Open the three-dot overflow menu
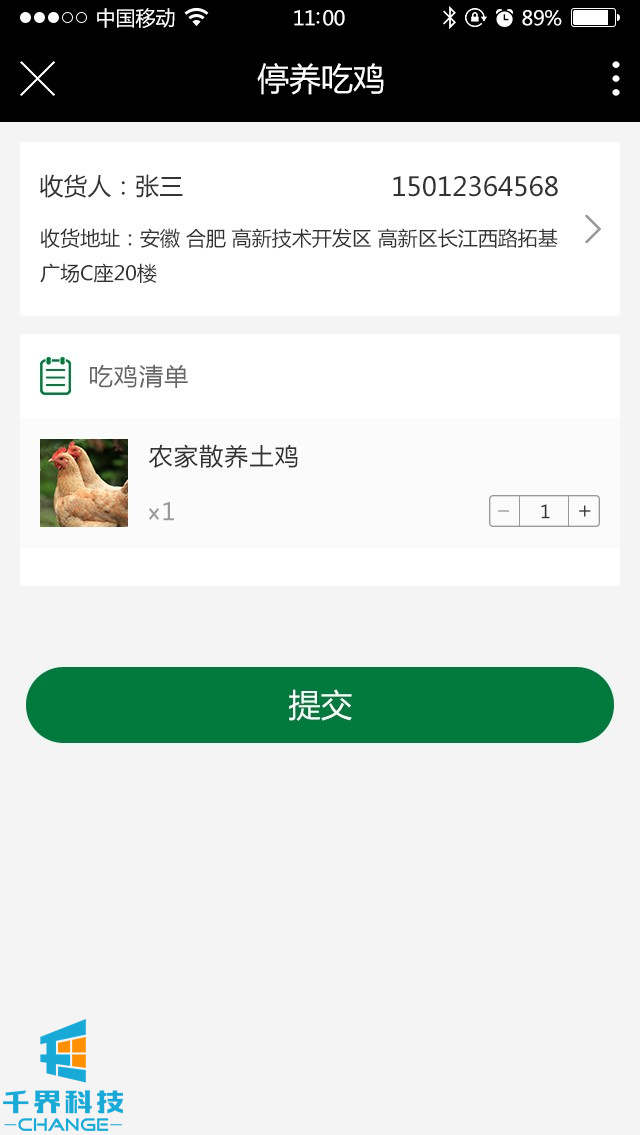This screenshot has width=640, height=1135. point(615,79)
